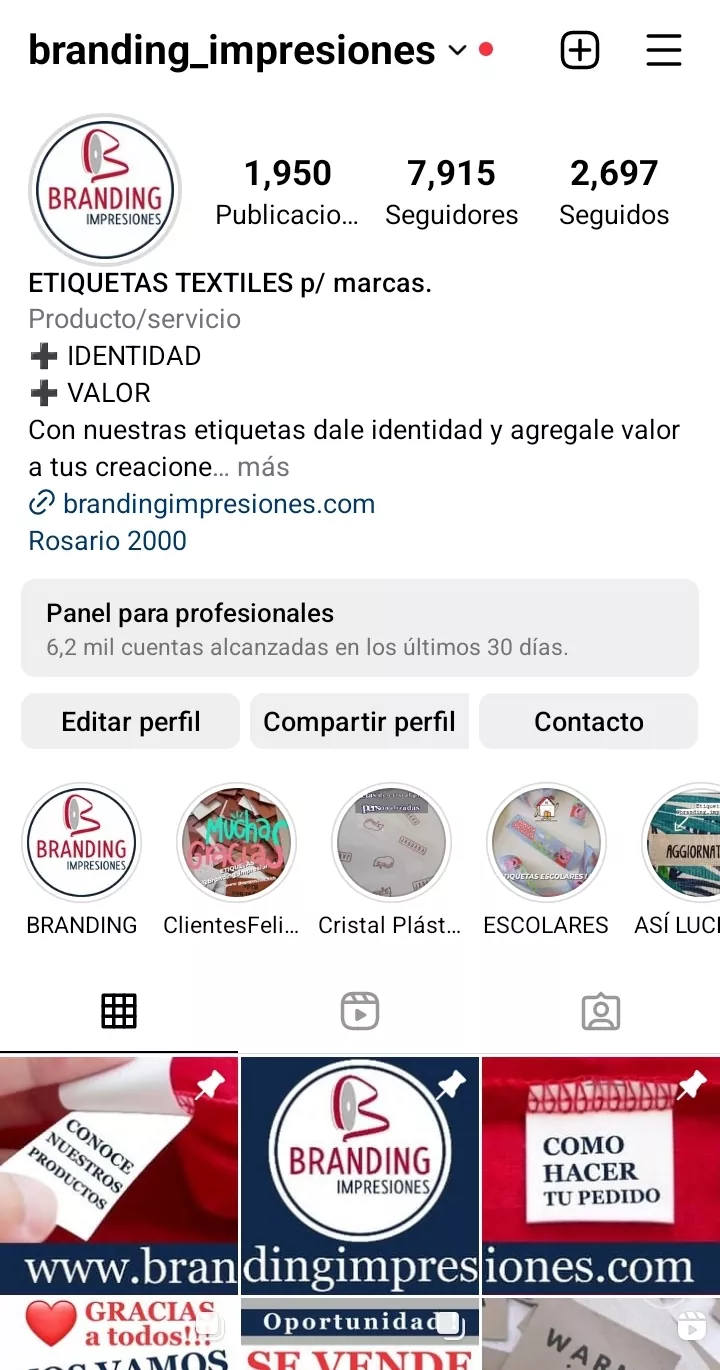This screenshot has height=1370, width=720.
Task: Open the Reels tab icon
Action: point(359,1010)
